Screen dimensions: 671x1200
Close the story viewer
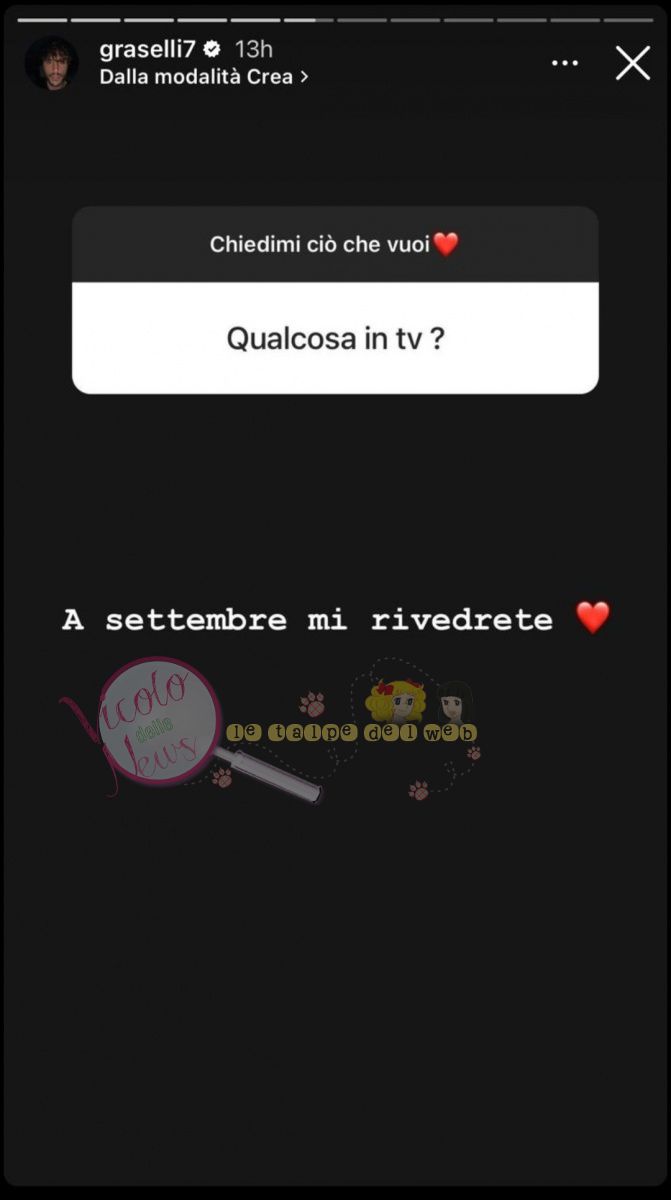pyautogui.click(x=632, y=63)
